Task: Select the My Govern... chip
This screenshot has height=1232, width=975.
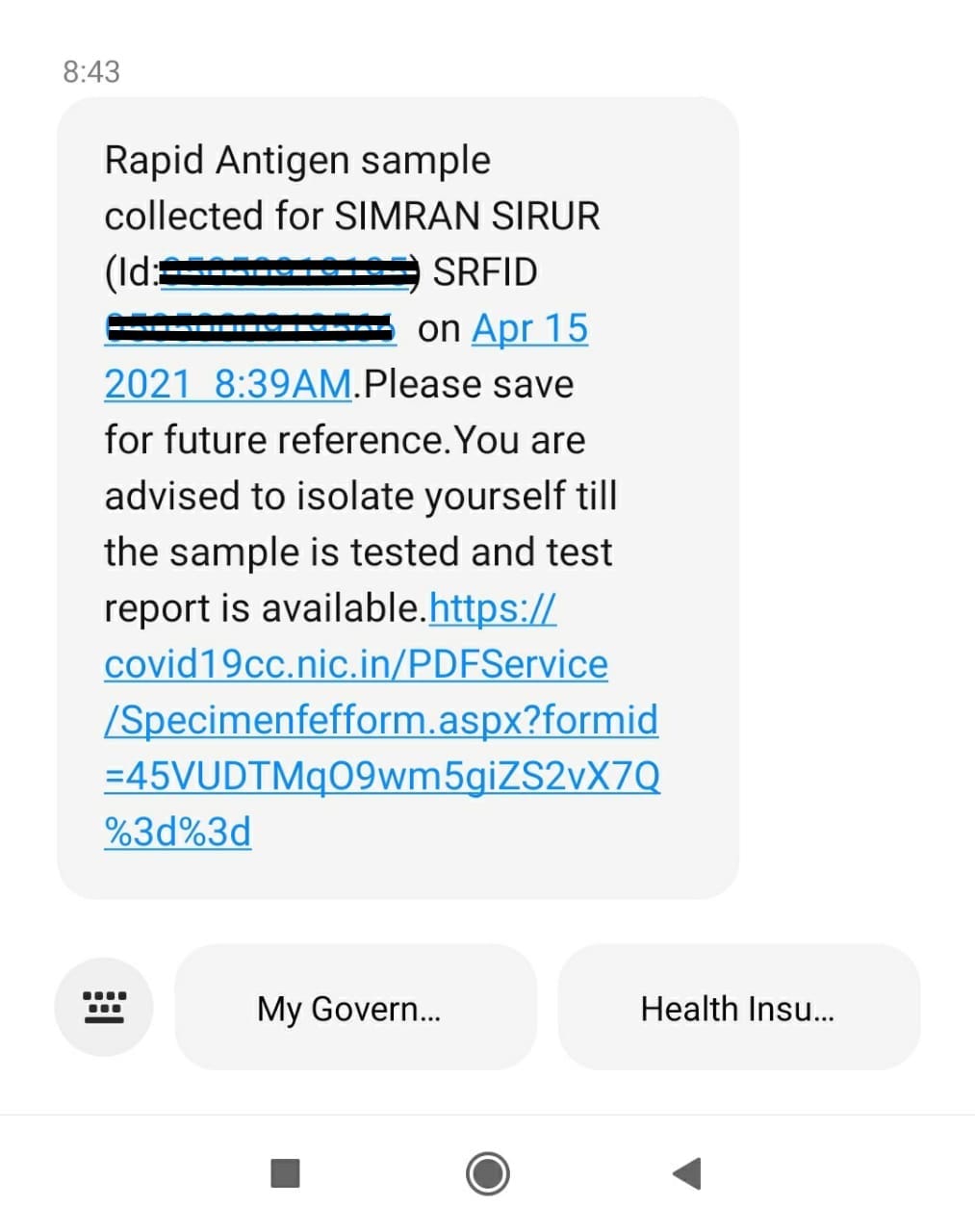Action: (x=354, y=1008)
